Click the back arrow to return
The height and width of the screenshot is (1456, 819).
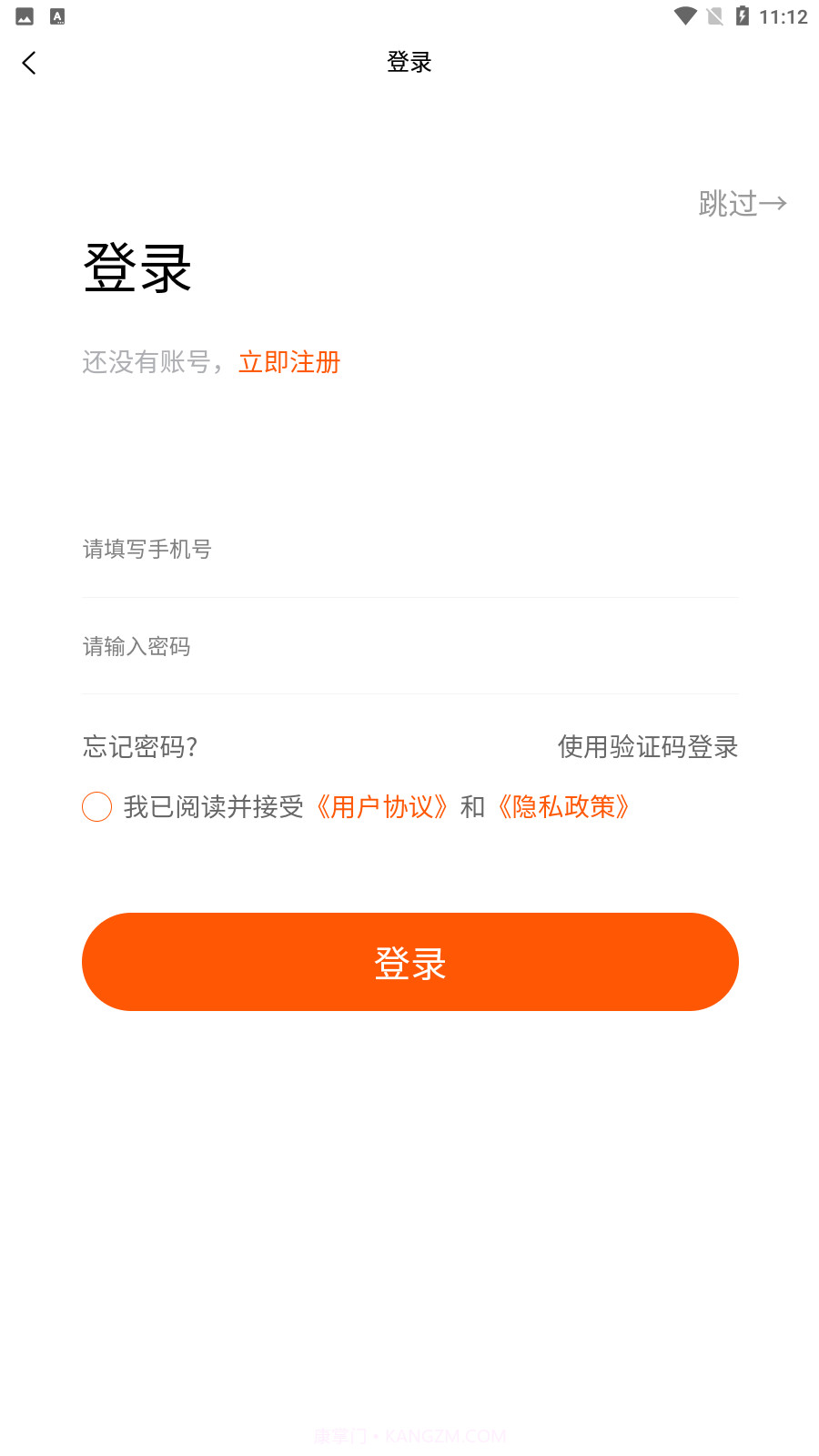coord(29,62)
